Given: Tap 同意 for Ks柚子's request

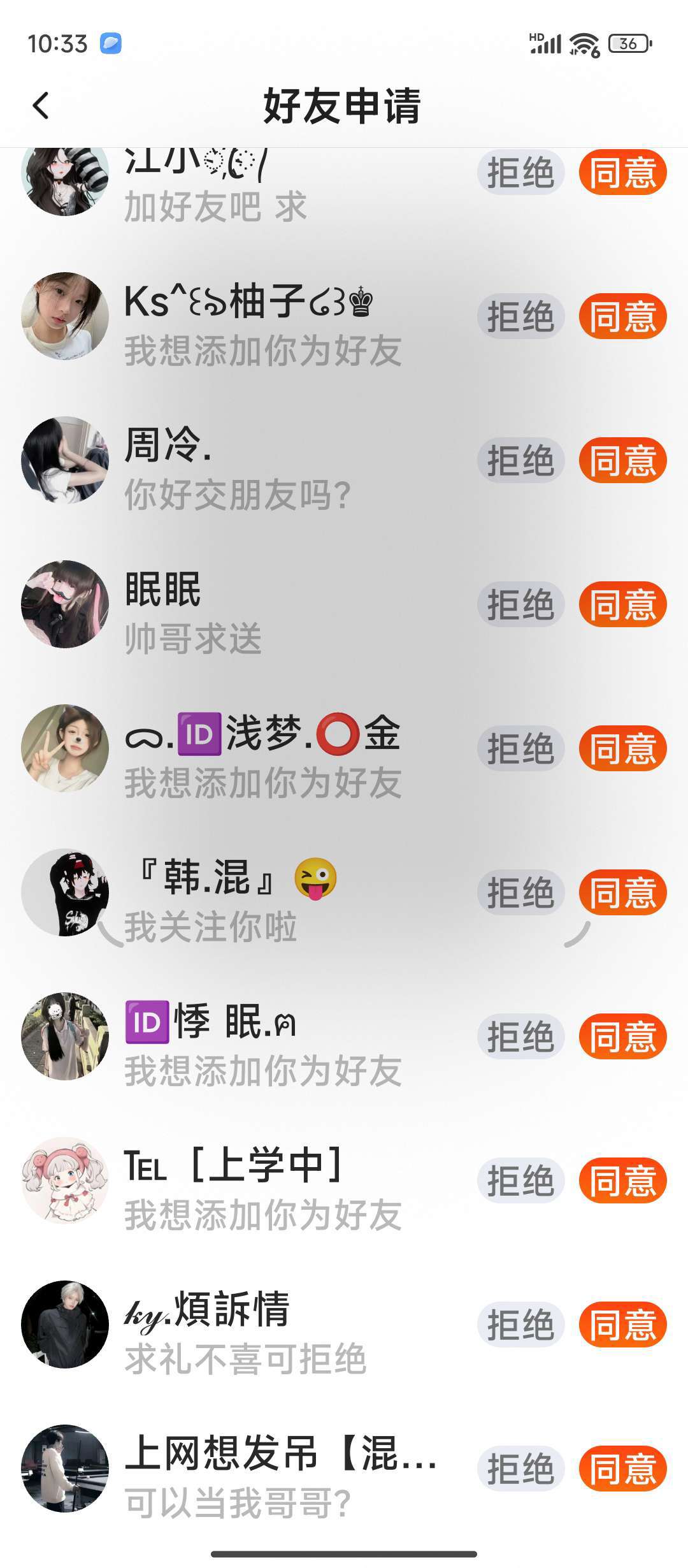Looking at the screenshot, I should click(x=622, y=316).
